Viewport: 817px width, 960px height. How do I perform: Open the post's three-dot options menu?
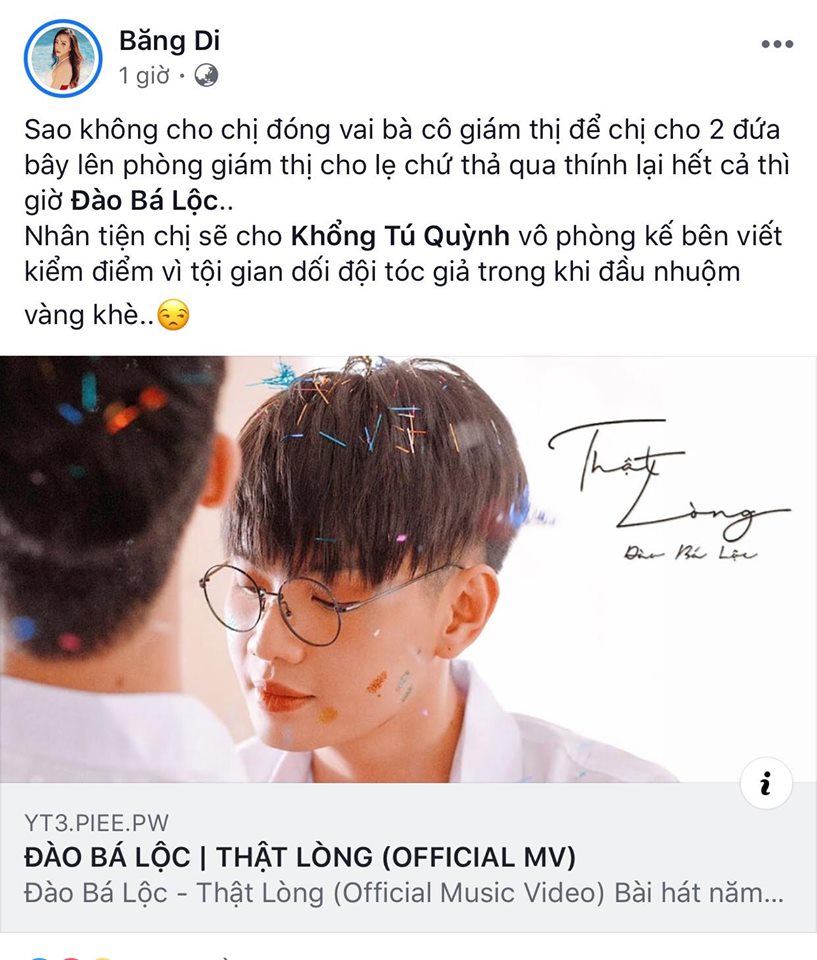pyautogui.click(x=777, y=44)
